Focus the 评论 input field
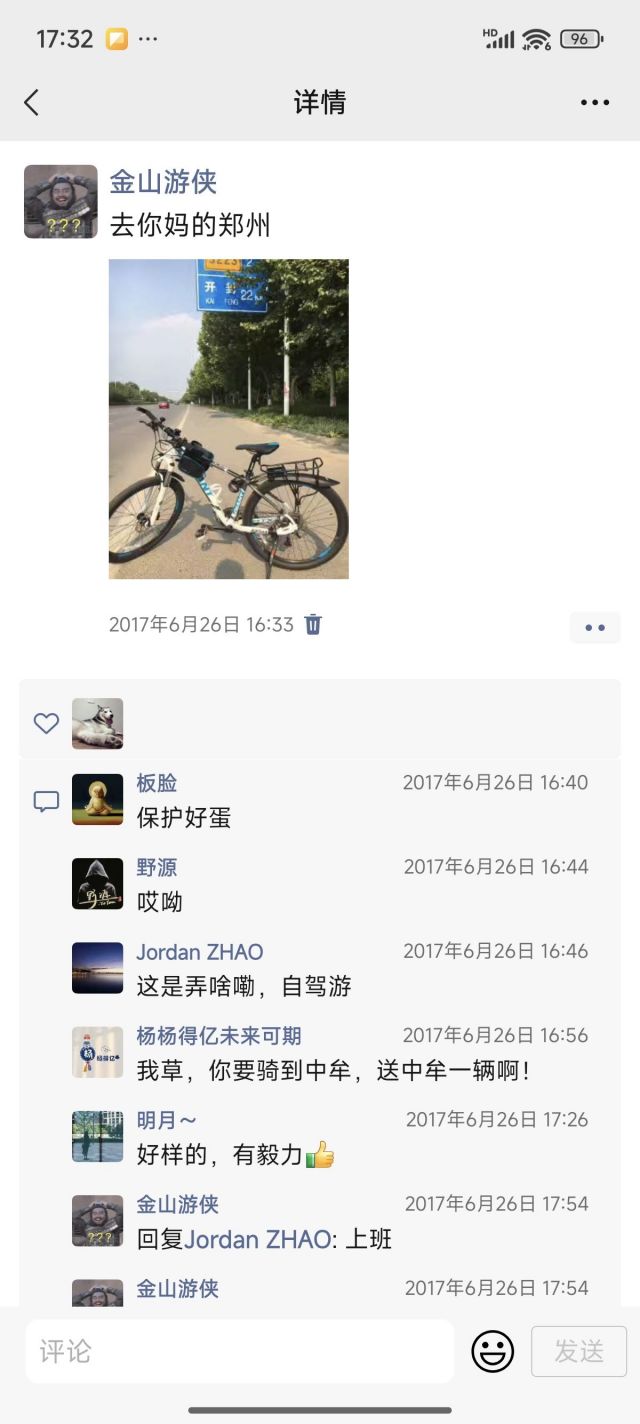 tap(240, 1352)
